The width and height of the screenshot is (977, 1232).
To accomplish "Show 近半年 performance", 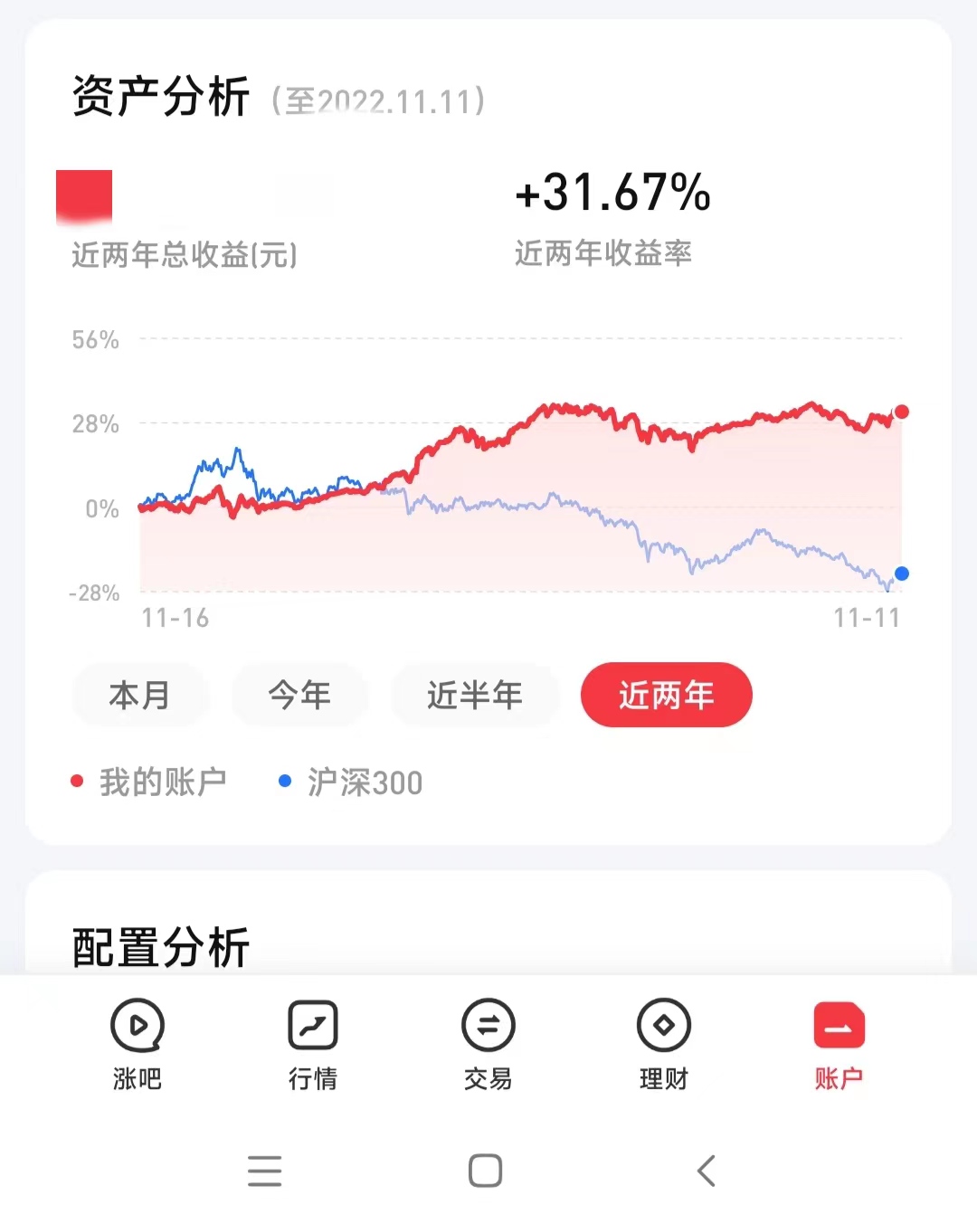I will click(475, 695).
